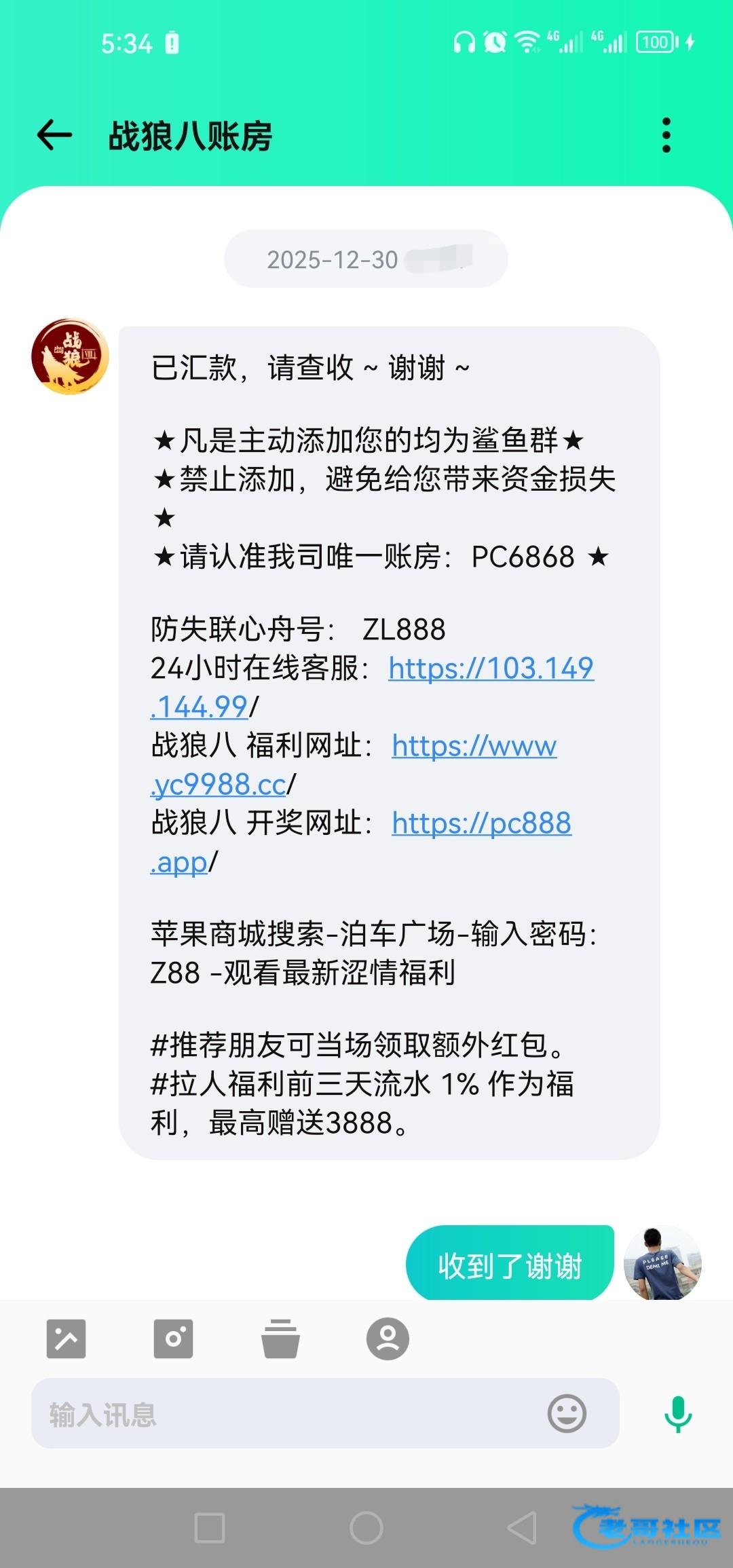Record a voice message with the microphone

(677, 1414)
